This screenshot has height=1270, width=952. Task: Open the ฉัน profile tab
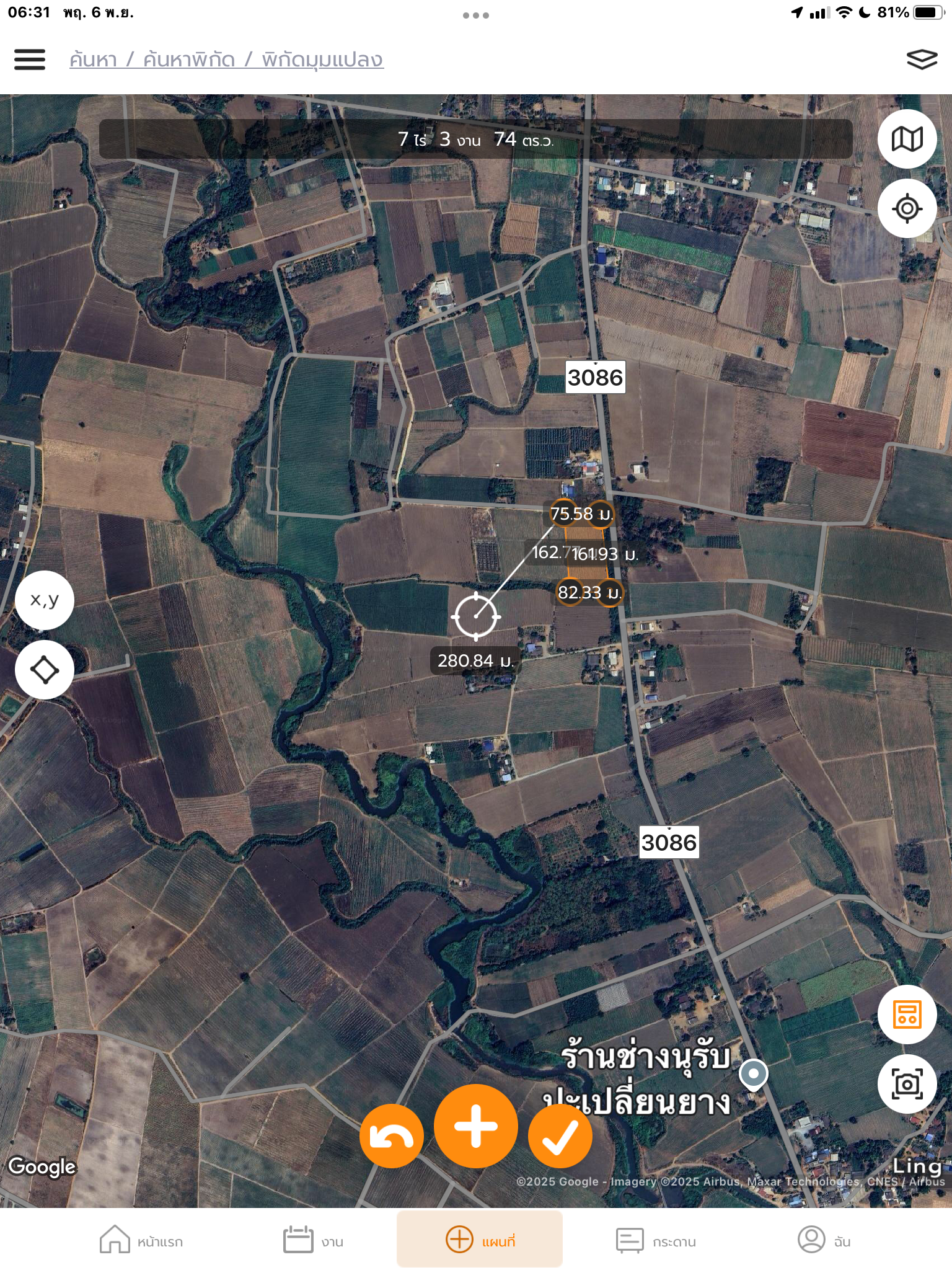click(824, 1240)
